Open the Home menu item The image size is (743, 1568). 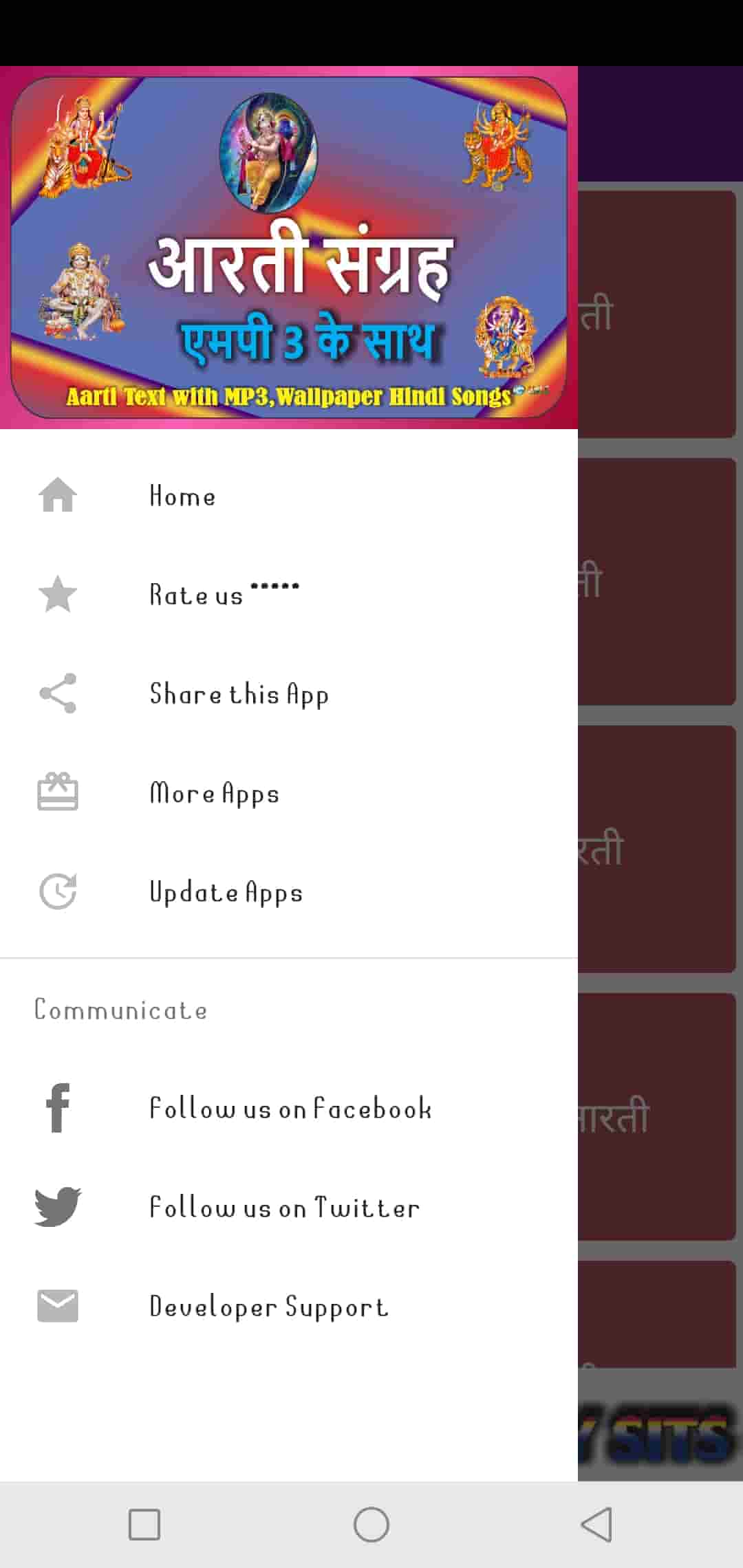pos(289,496)
